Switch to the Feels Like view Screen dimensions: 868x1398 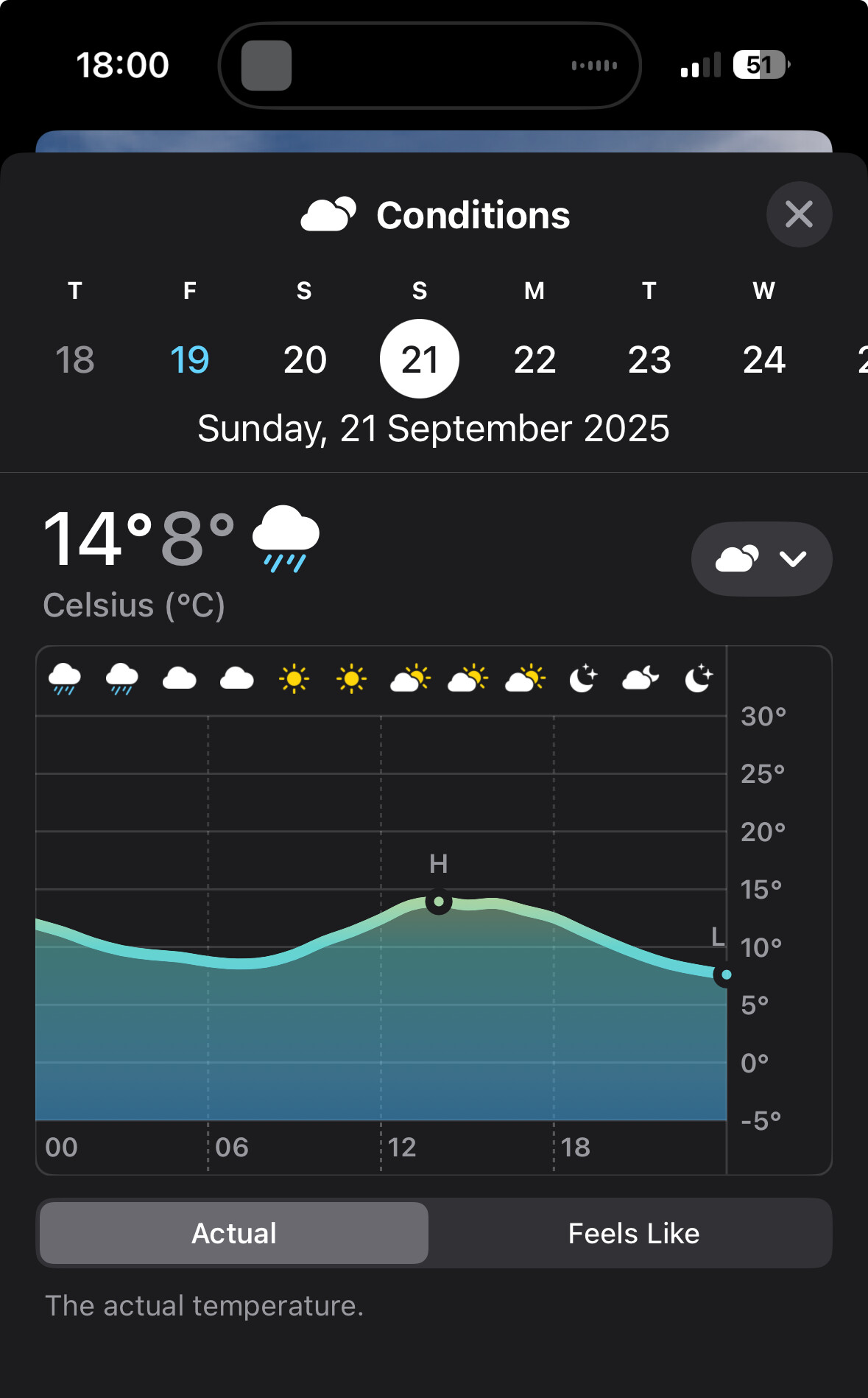pos(633,1233)
